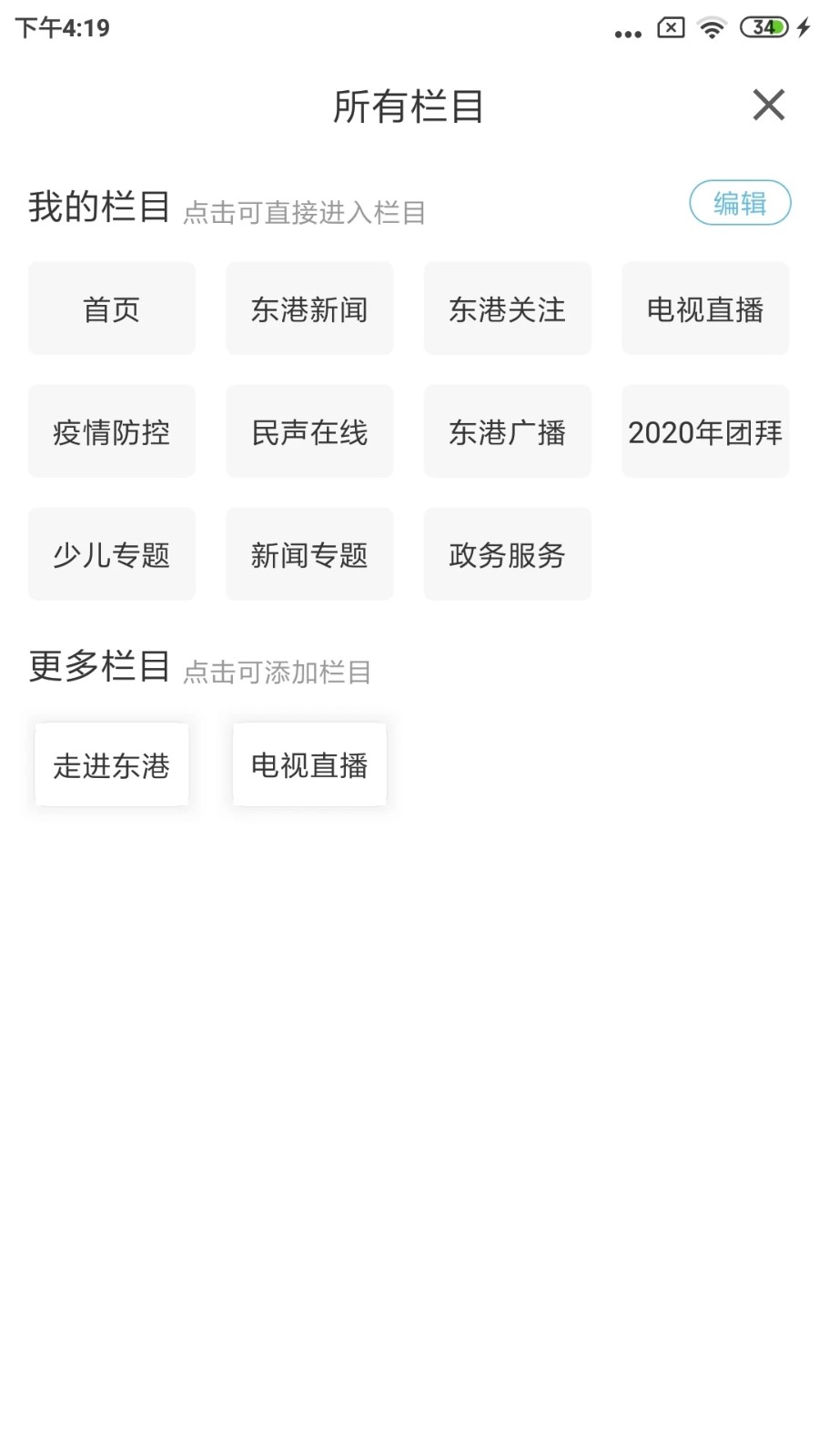Tap the 我的栏目 section header

pos(98,205)
